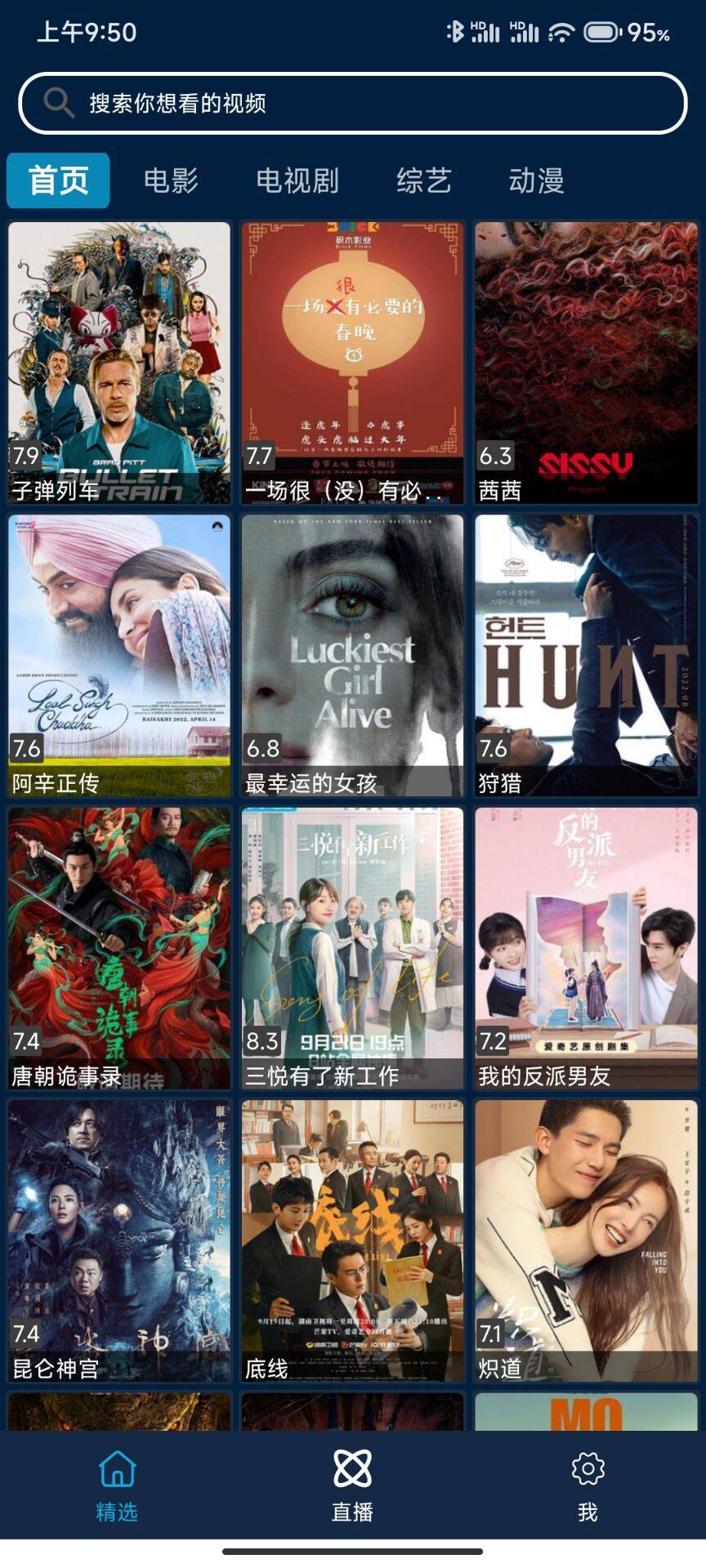Open the 茜茜 movie card

586,362
